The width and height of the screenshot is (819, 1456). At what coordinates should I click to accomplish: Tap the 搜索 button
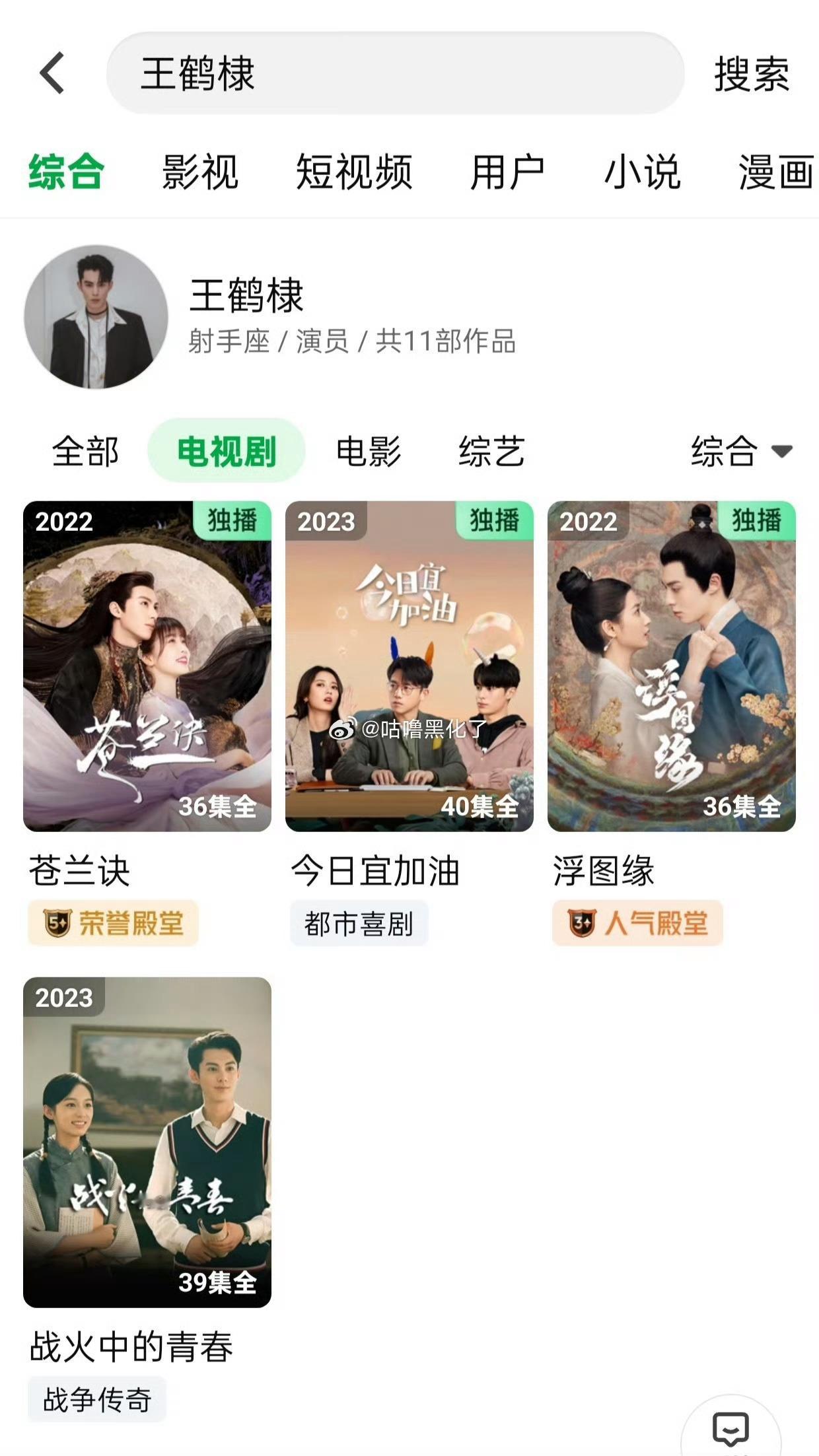point(751,73)
